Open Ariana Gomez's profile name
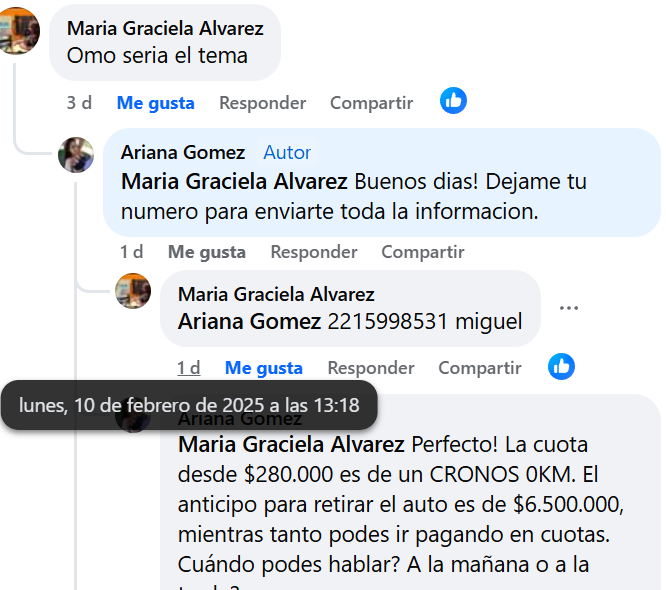 tap(182, 152)
